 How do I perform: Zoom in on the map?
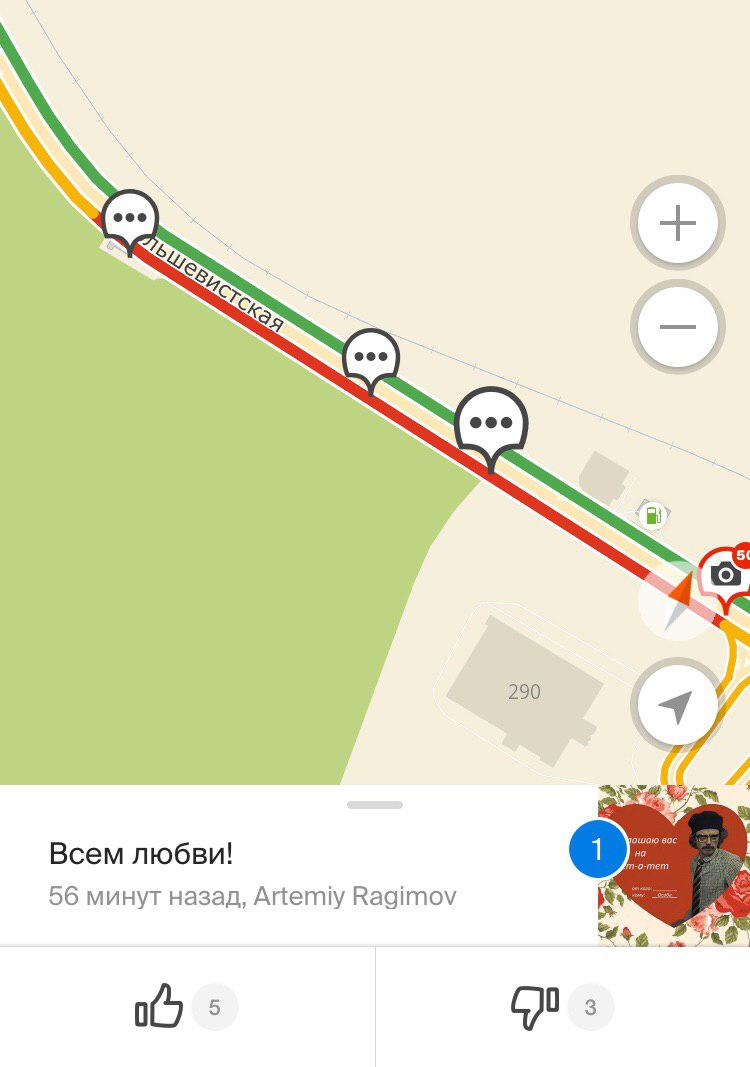click(x=677, y=222)
